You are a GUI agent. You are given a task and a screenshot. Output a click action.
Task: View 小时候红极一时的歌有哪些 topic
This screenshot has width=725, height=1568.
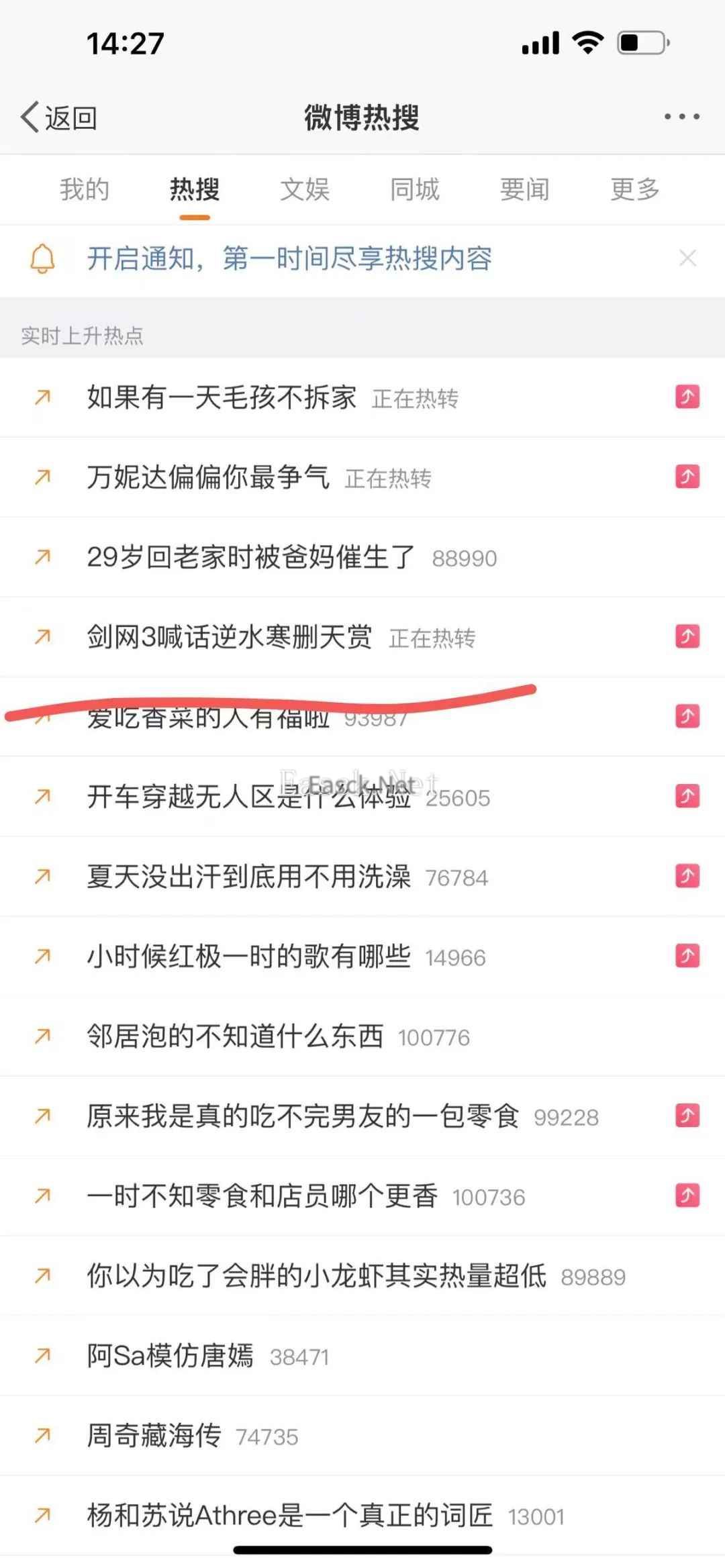(x=248, y=957)
